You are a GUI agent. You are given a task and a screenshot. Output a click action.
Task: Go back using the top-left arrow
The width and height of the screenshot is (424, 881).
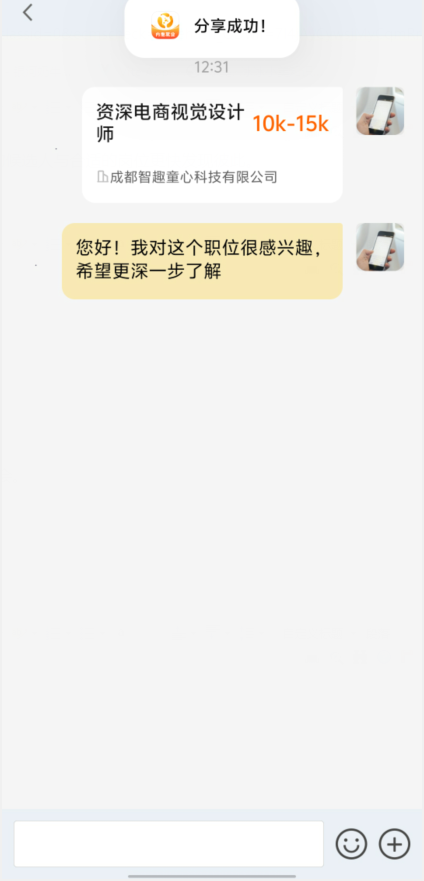click(28, 12)
